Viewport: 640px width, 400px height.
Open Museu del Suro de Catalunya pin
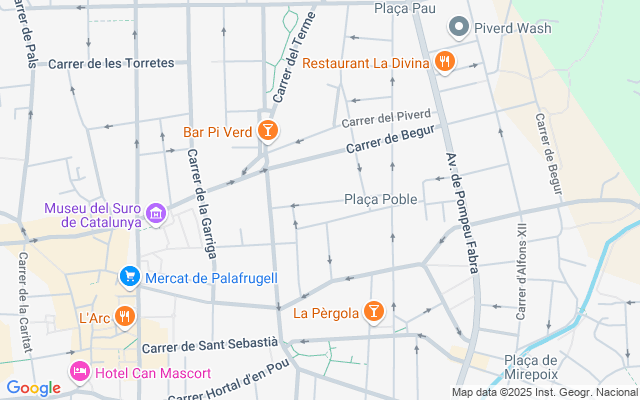pyautogui.click(x=155, y=213)
